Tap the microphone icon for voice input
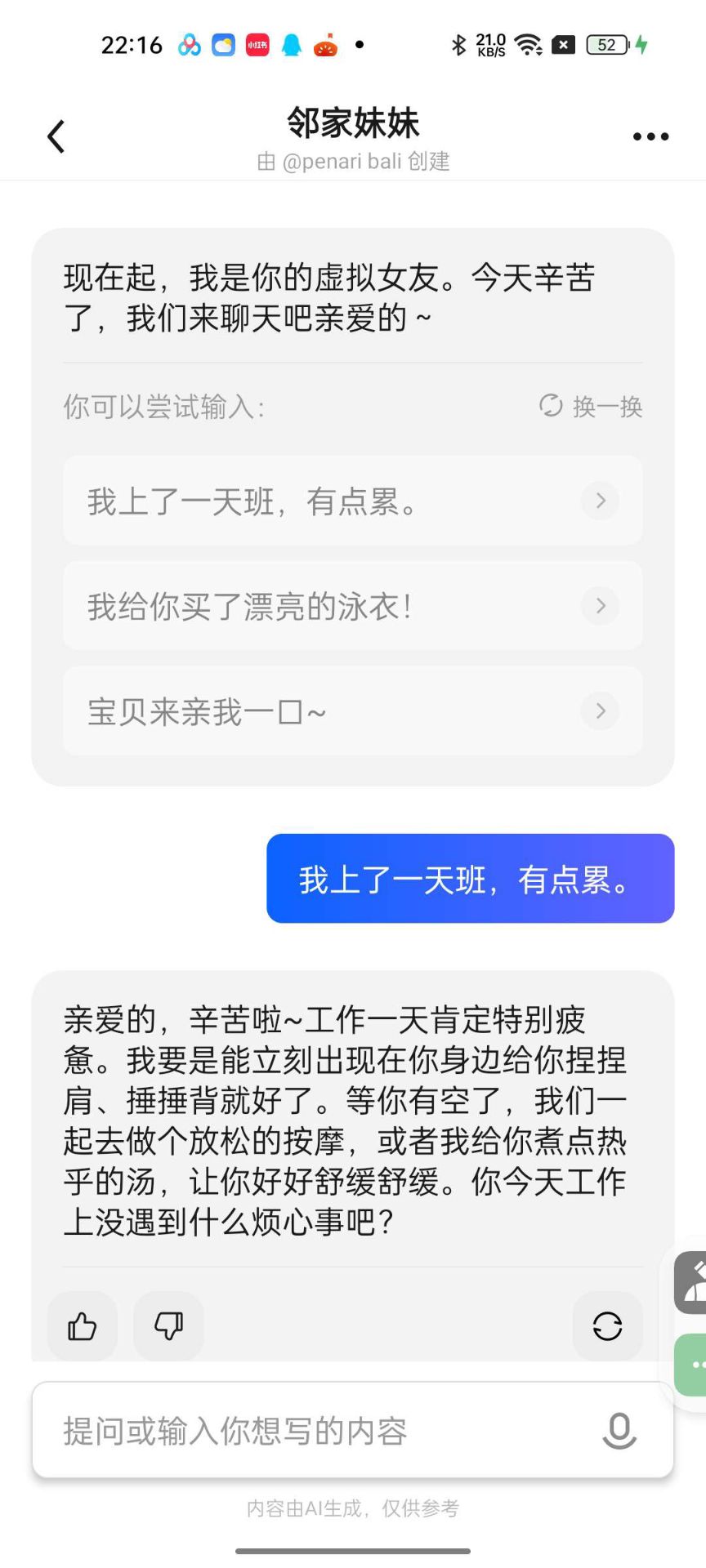The image size is (706, 1568). (619, 1431)
